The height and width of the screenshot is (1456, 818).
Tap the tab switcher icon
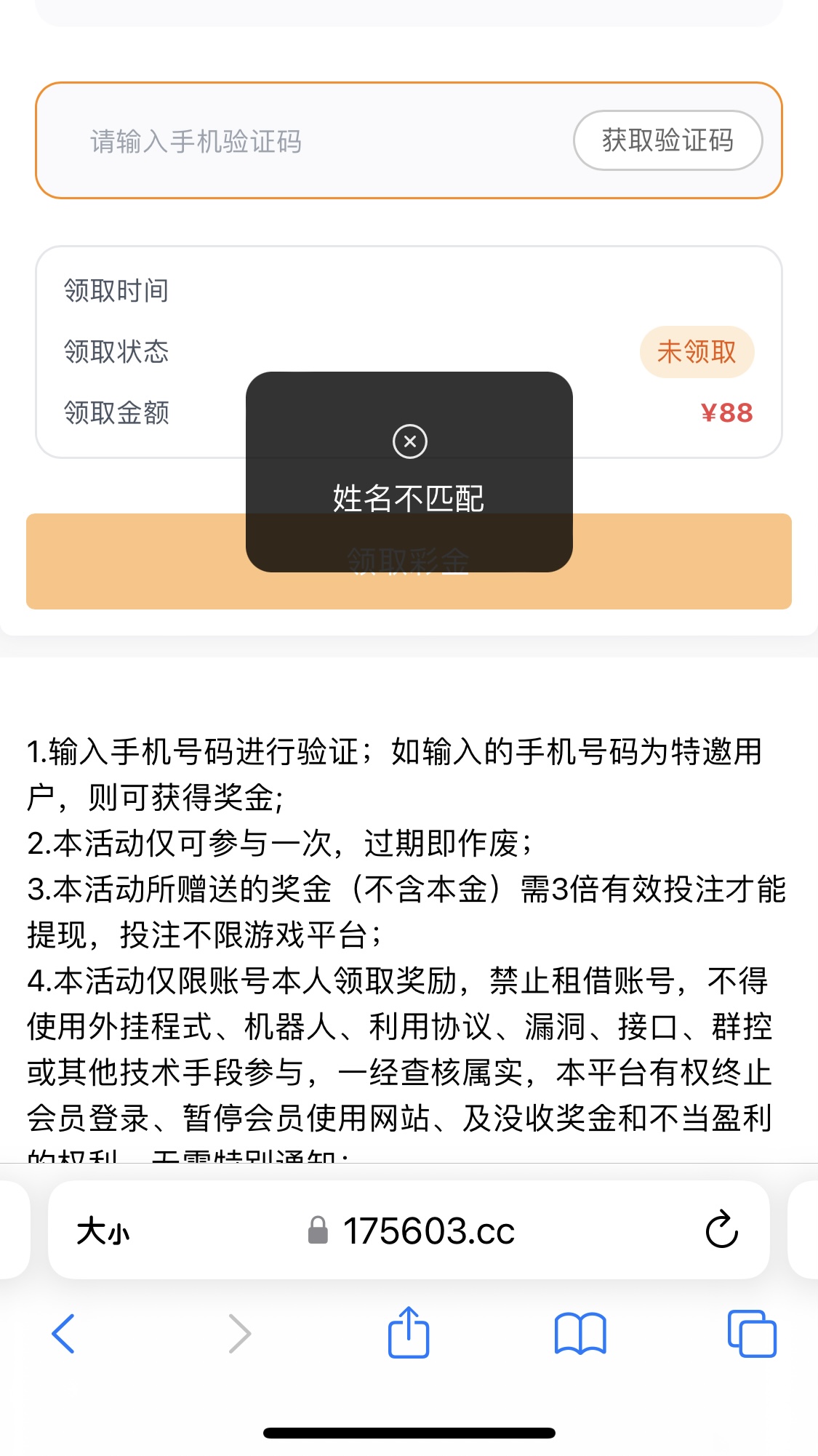tap(753, 1333)
